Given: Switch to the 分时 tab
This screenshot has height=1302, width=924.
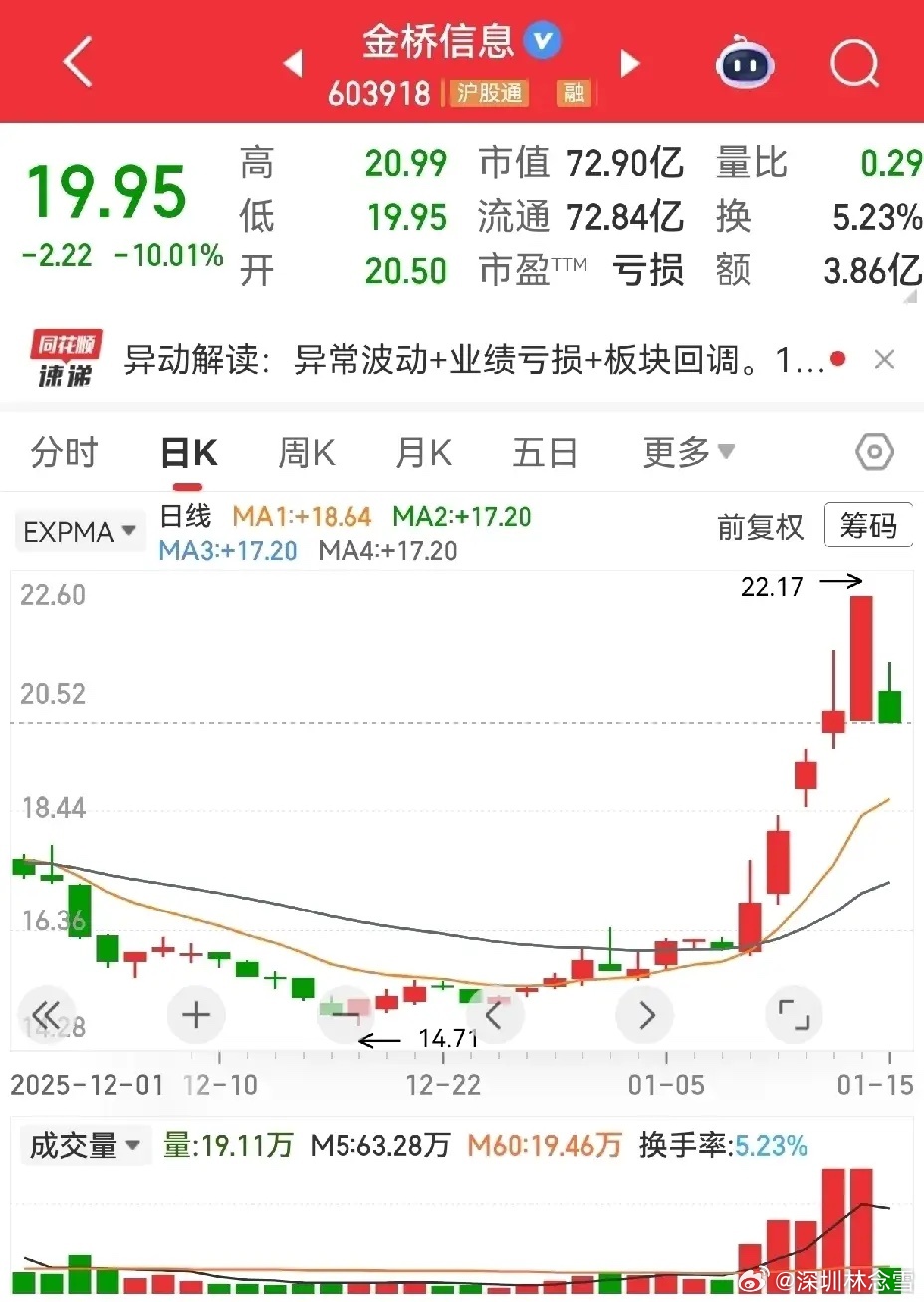Looking at the screenshot, I should [x=64, y=453].
